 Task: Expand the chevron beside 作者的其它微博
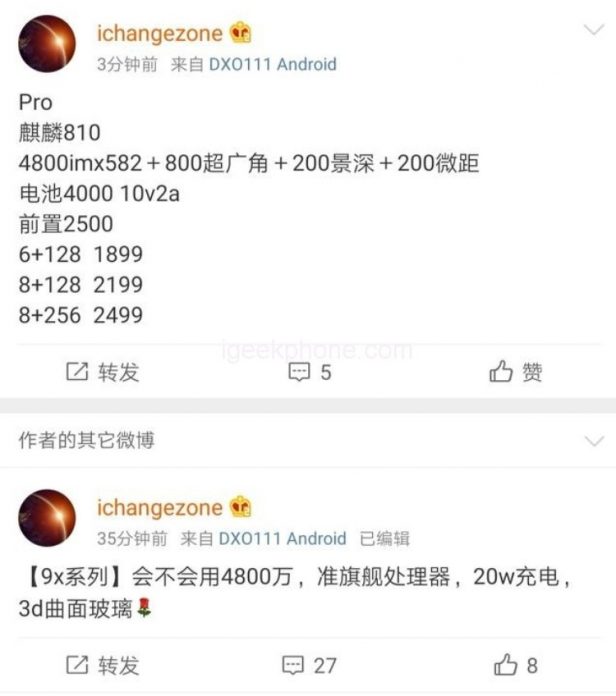pyautogui.click(x=594, y=441)
